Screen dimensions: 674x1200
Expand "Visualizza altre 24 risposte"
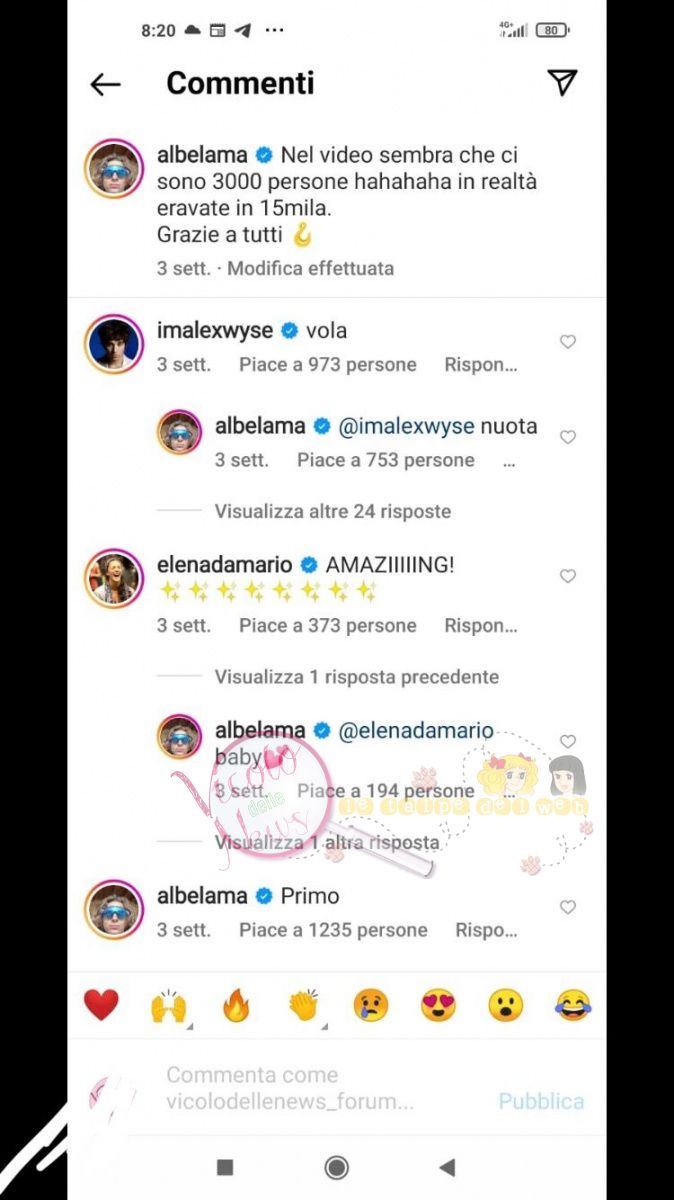[332, 511]
